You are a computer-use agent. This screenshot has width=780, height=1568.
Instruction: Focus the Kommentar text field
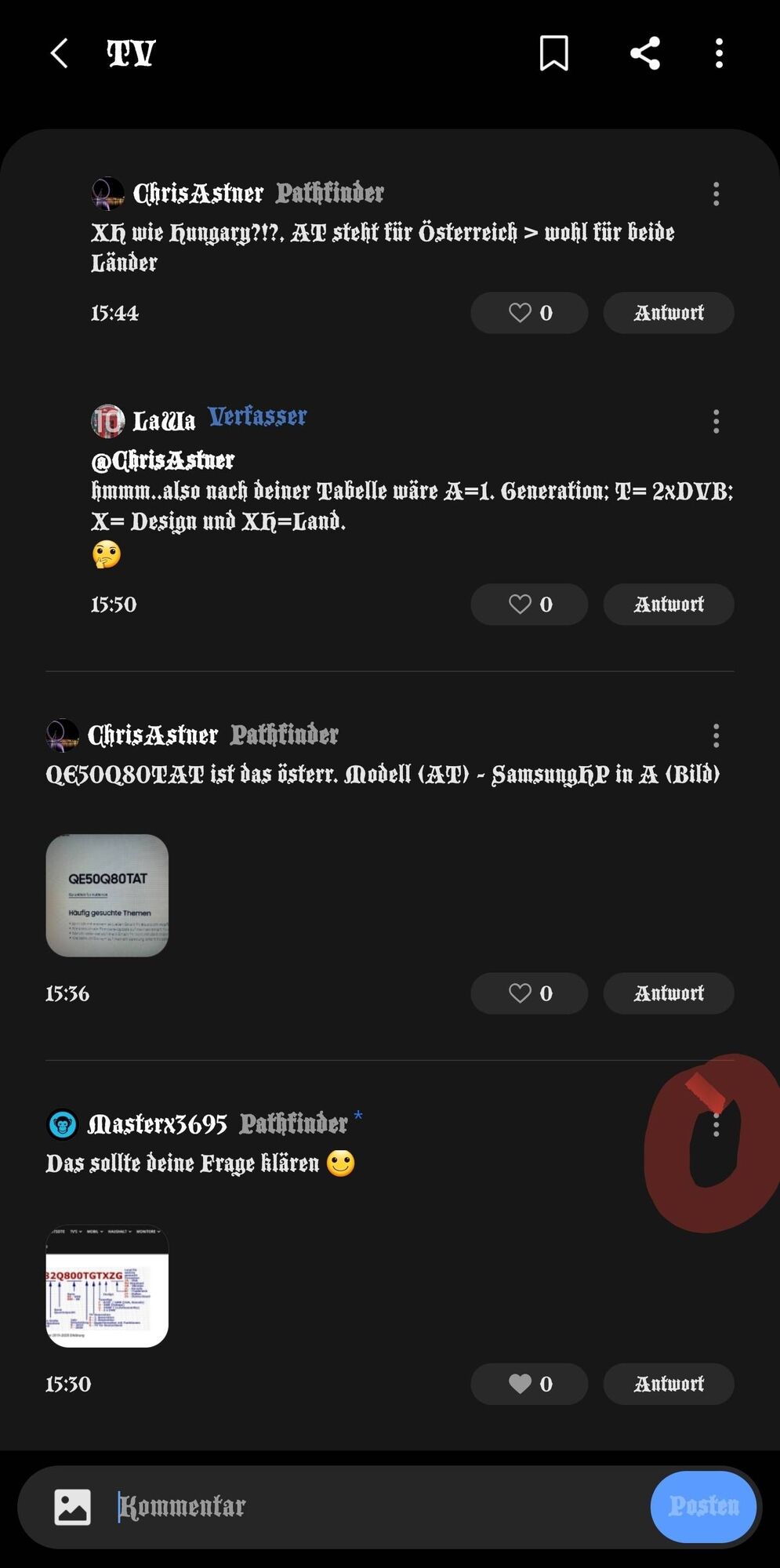coord(376,1507)
